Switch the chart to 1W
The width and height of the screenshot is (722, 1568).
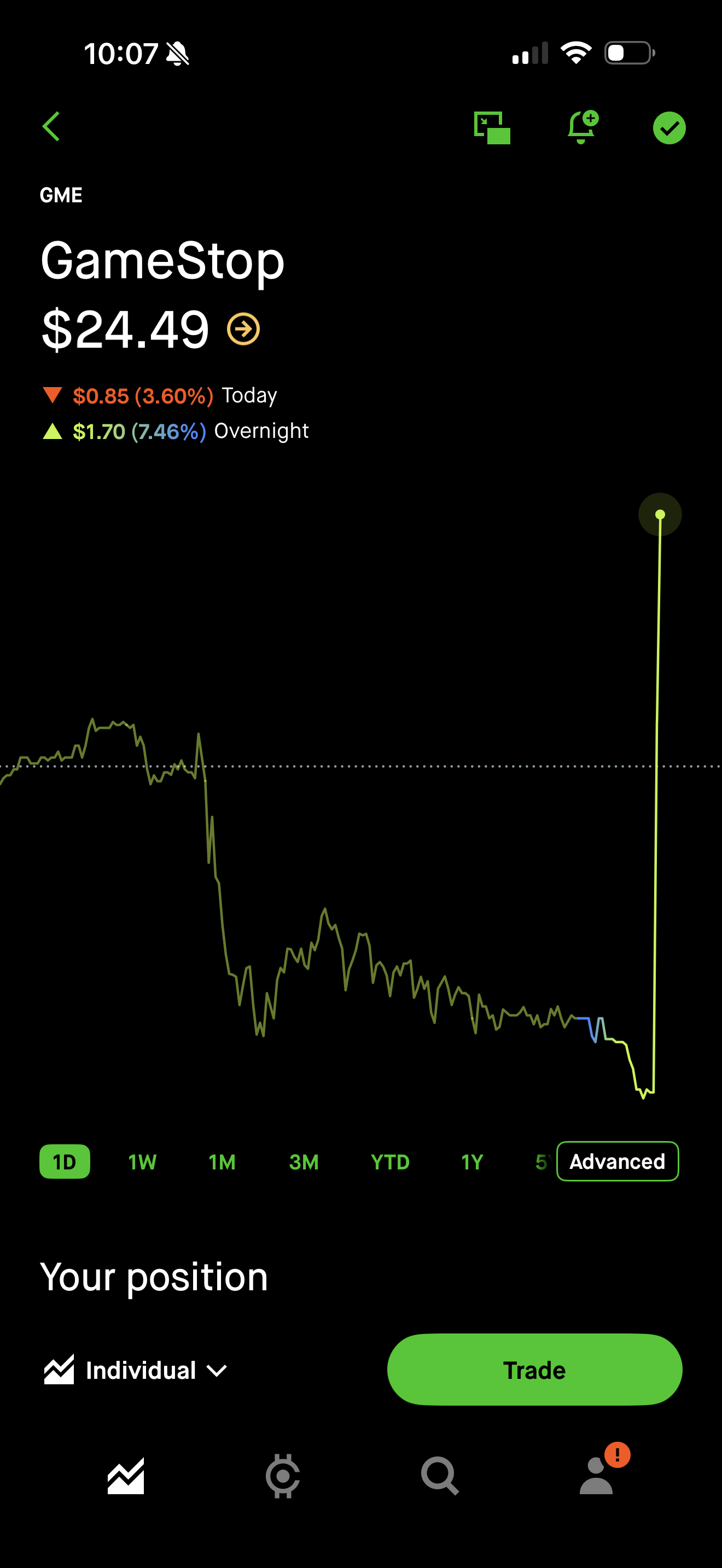click(142, 1162)
